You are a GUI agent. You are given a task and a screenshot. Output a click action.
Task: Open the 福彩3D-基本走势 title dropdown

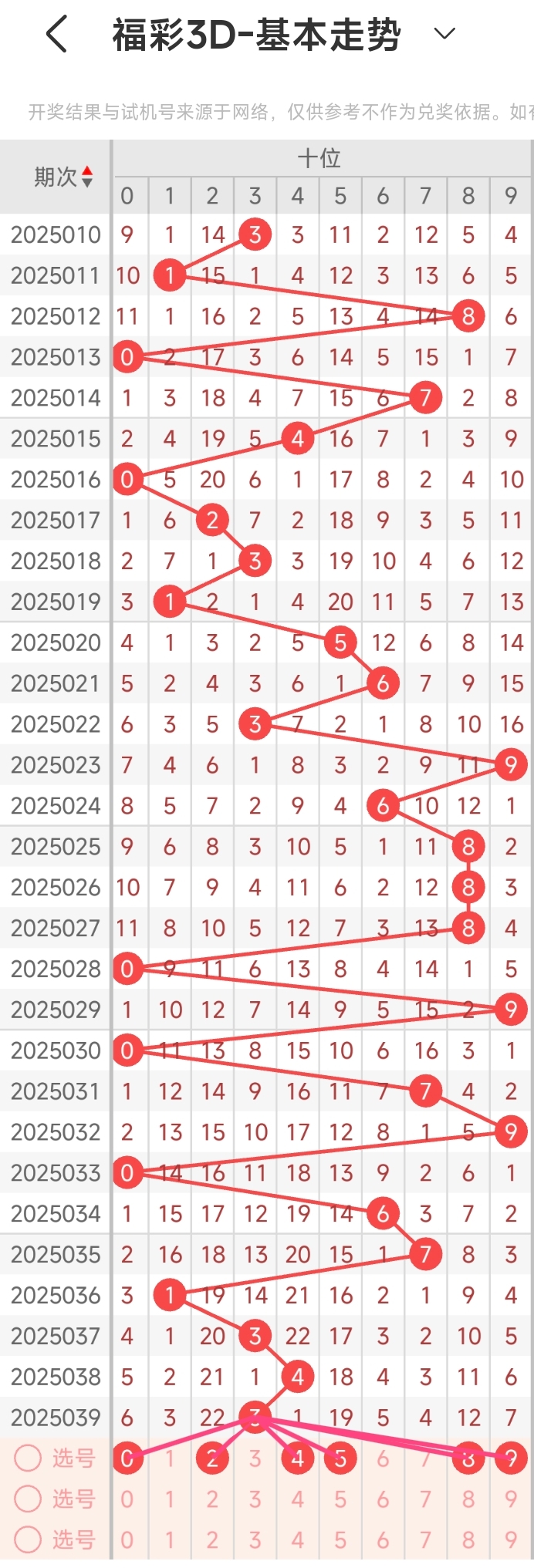click(444, 33)
